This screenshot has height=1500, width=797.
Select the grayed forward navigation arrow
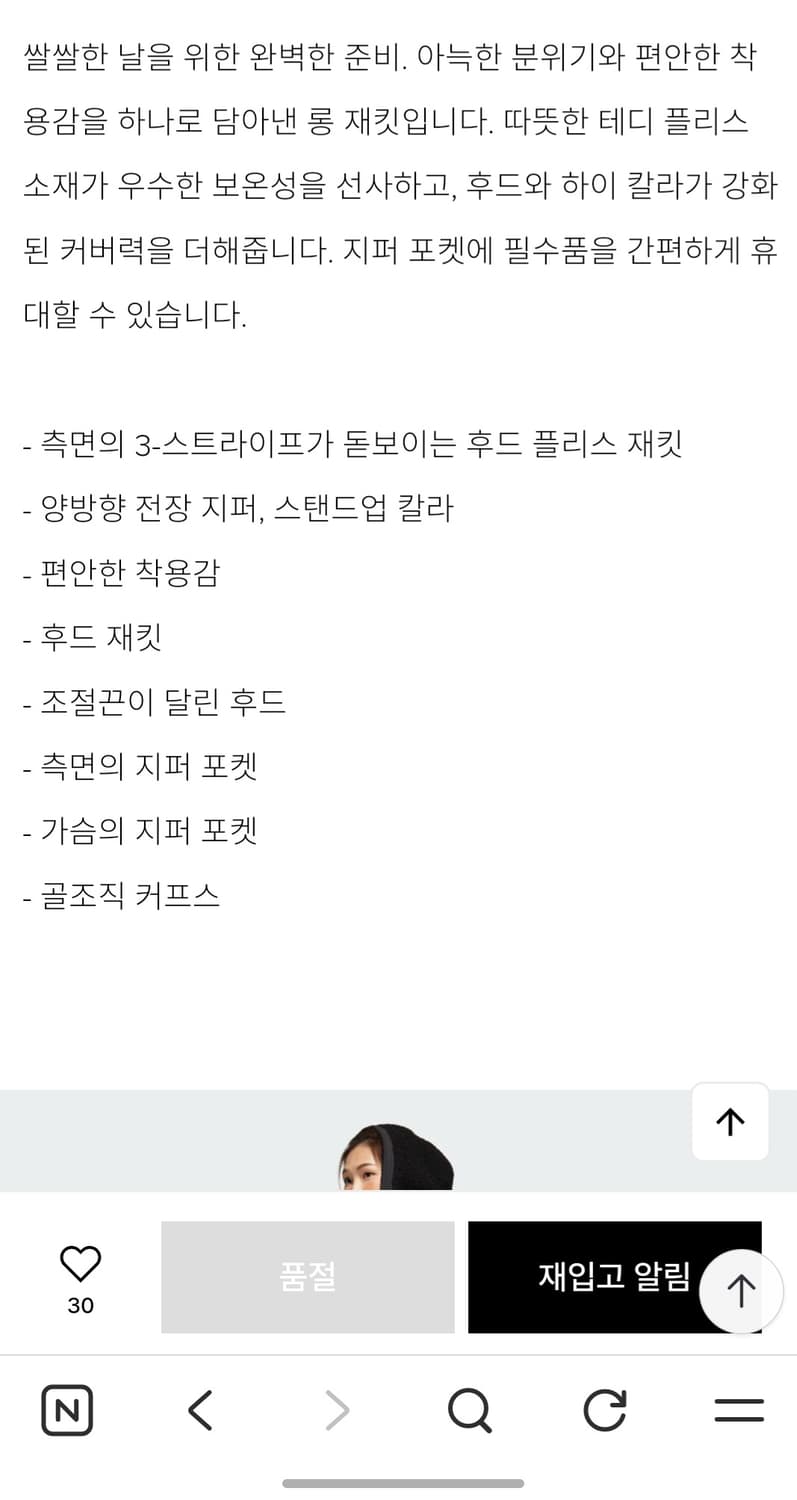(x=337, y=1410)
